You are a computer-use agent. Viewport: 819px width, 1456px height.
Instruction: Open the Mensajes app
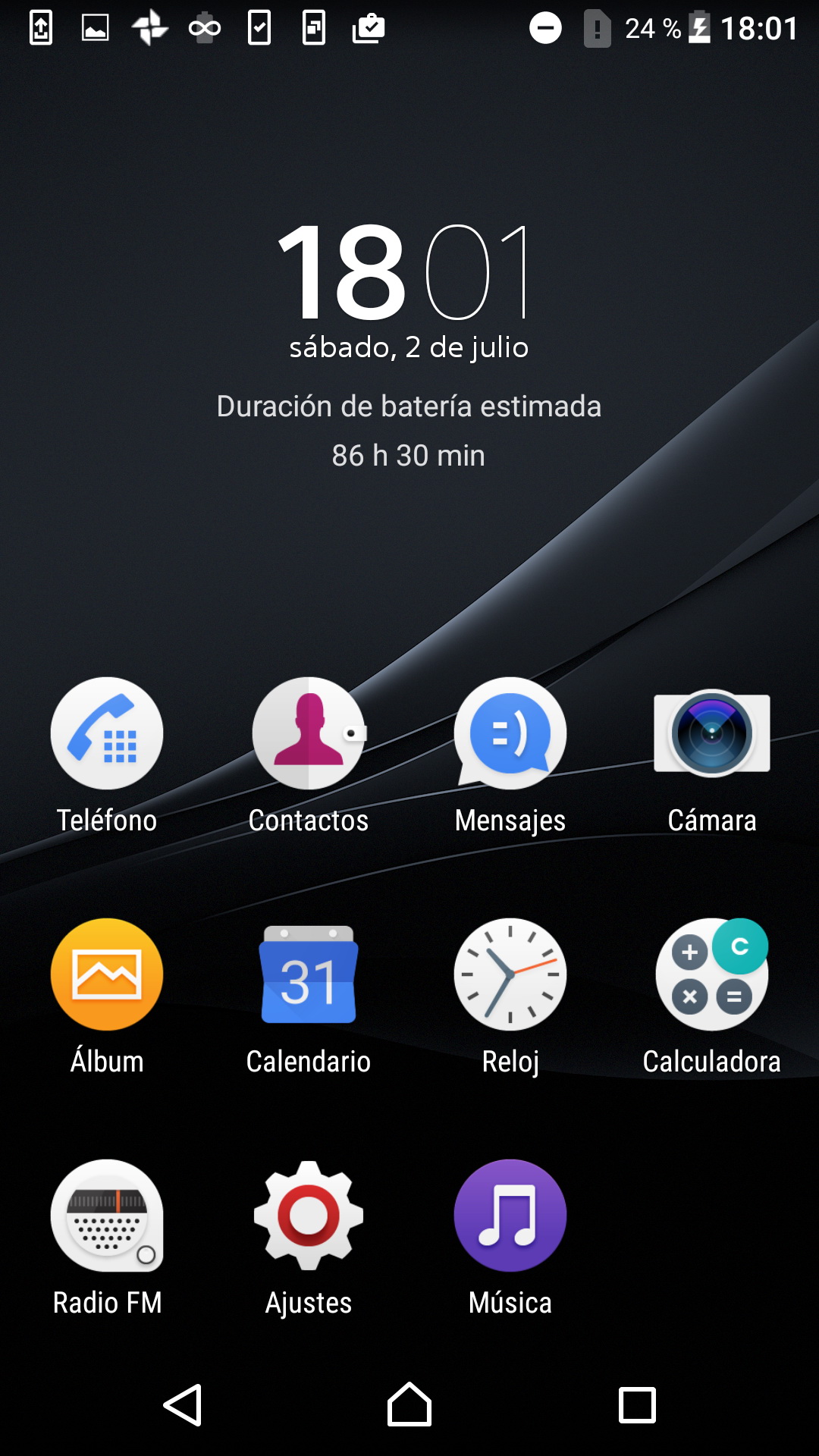pos(510,733)
